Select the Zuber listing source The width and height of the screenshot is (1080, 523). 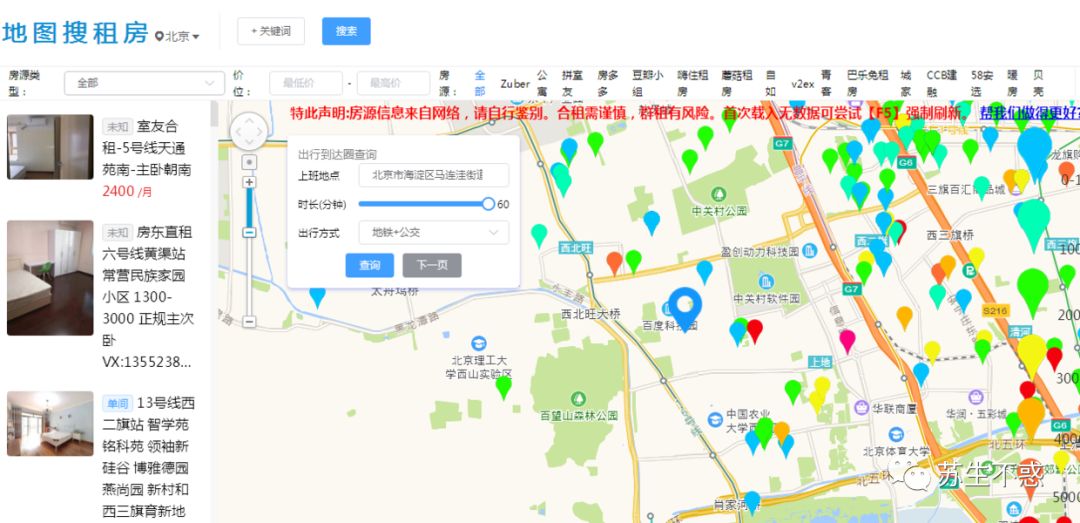tap(515, 84)
